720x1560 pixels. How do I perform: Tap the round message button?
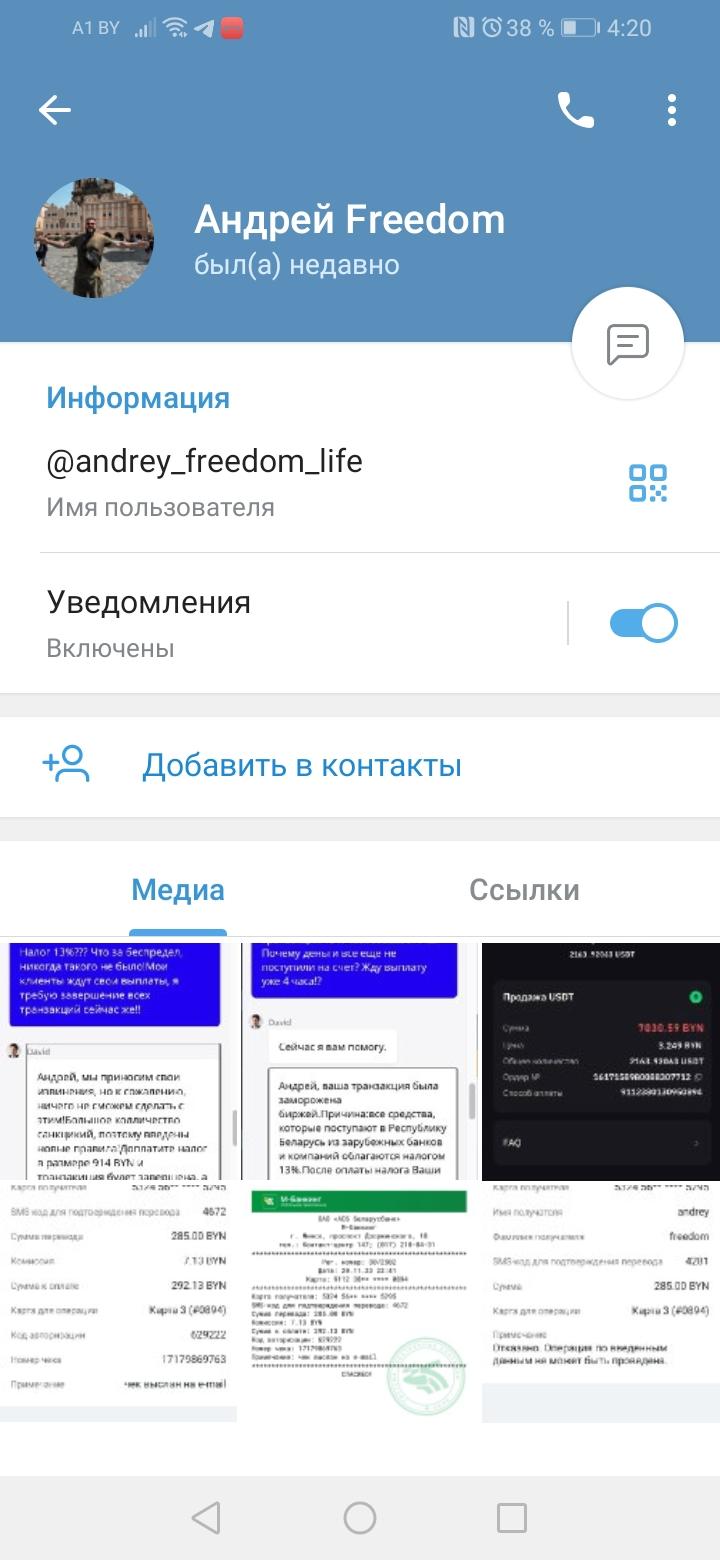pos(628,344)
